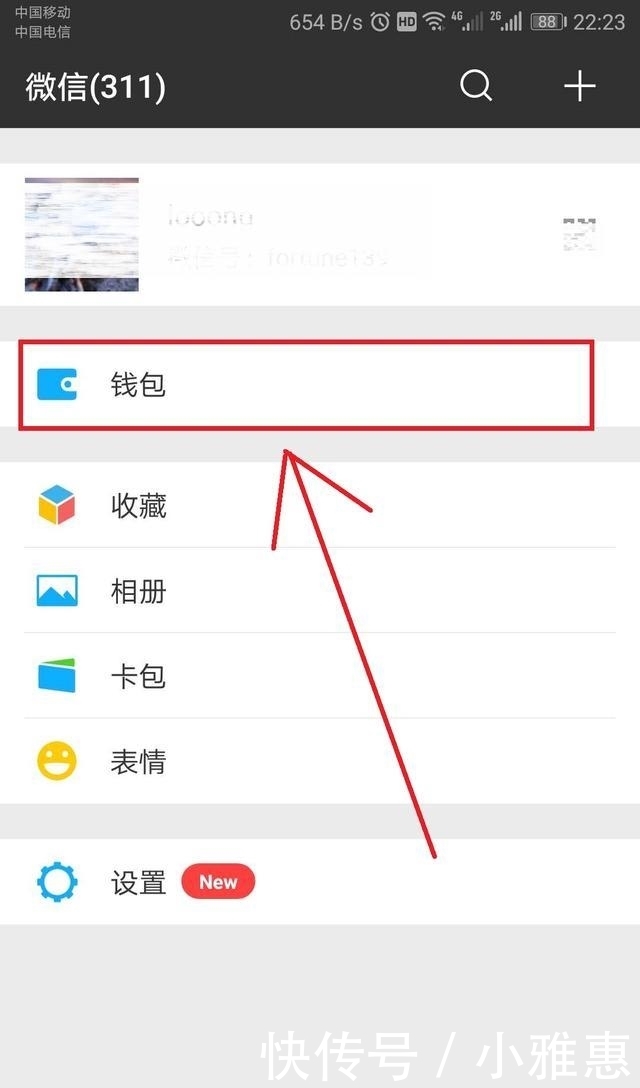The height and width of the screenshot is (1088, 640).
Task: Open 表情 (Stickers)
Action: pyautogui.click(x=320, y=762)
